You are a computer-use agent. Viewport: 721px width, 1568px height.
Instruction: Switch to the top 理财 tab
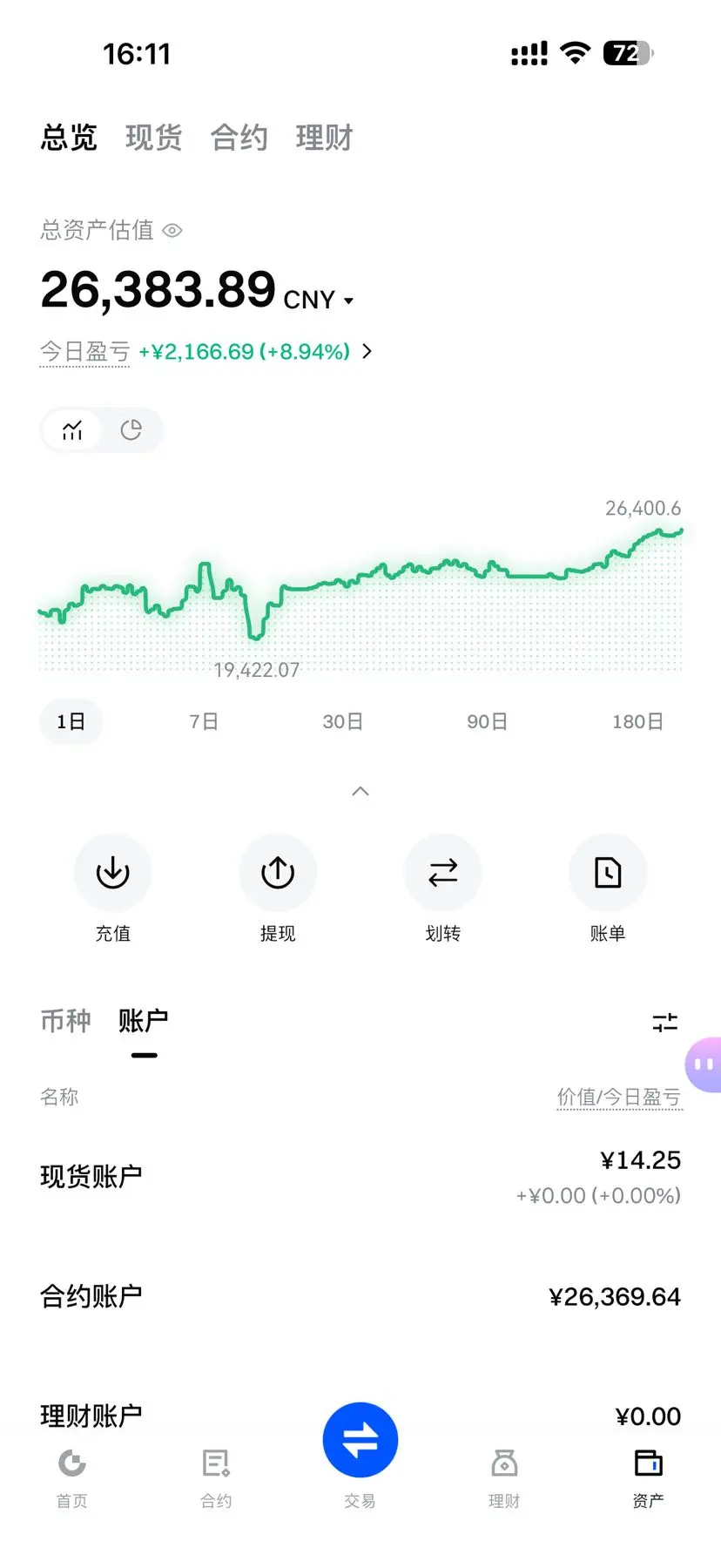[324, 138]
